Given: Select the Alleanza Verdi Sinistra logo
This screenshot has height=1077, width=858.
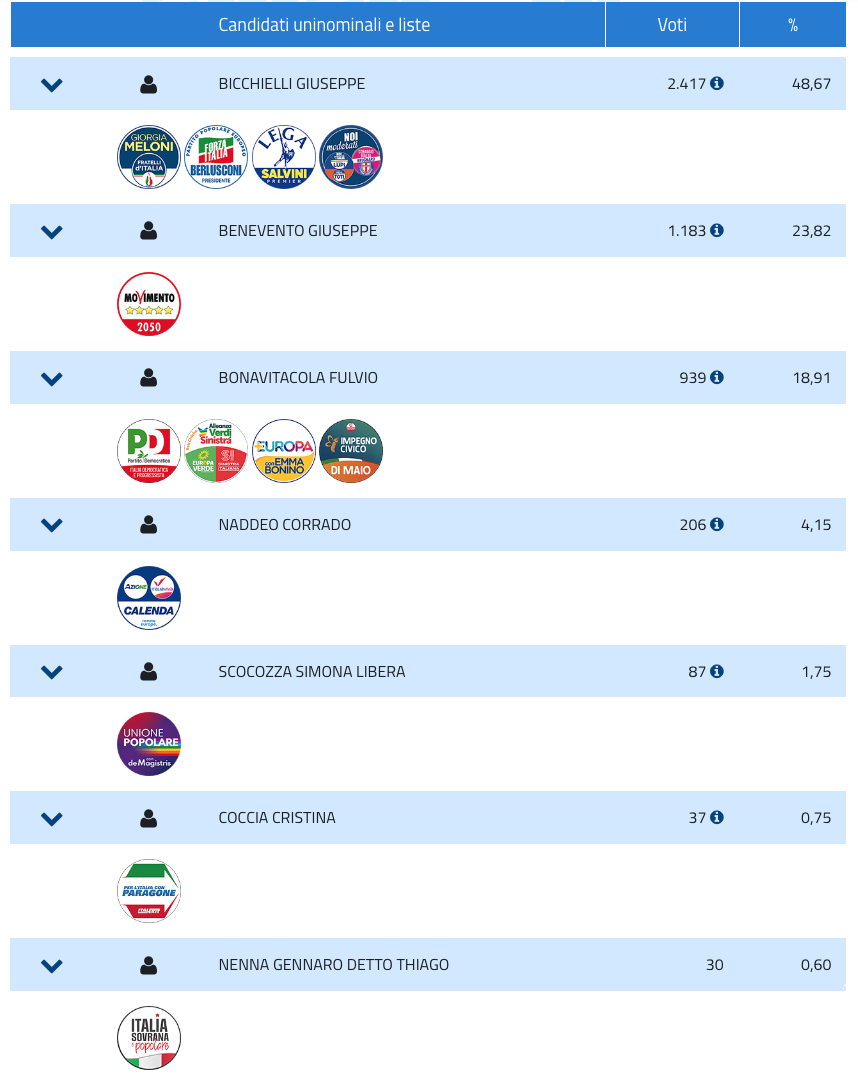Looking at the screenshot, I should click(x=216, y=450).
